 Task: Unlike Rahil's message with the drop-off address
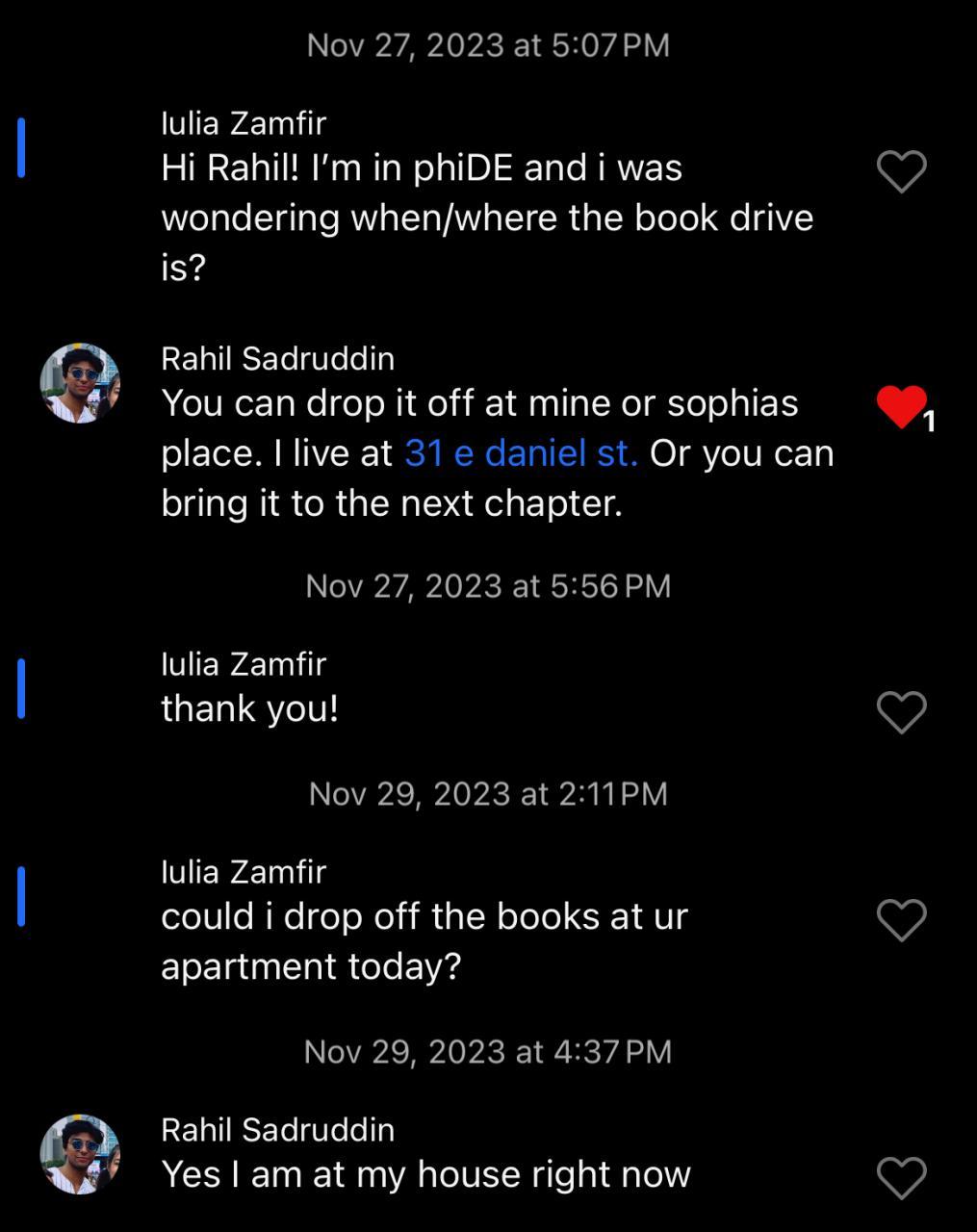coord(900,407)
